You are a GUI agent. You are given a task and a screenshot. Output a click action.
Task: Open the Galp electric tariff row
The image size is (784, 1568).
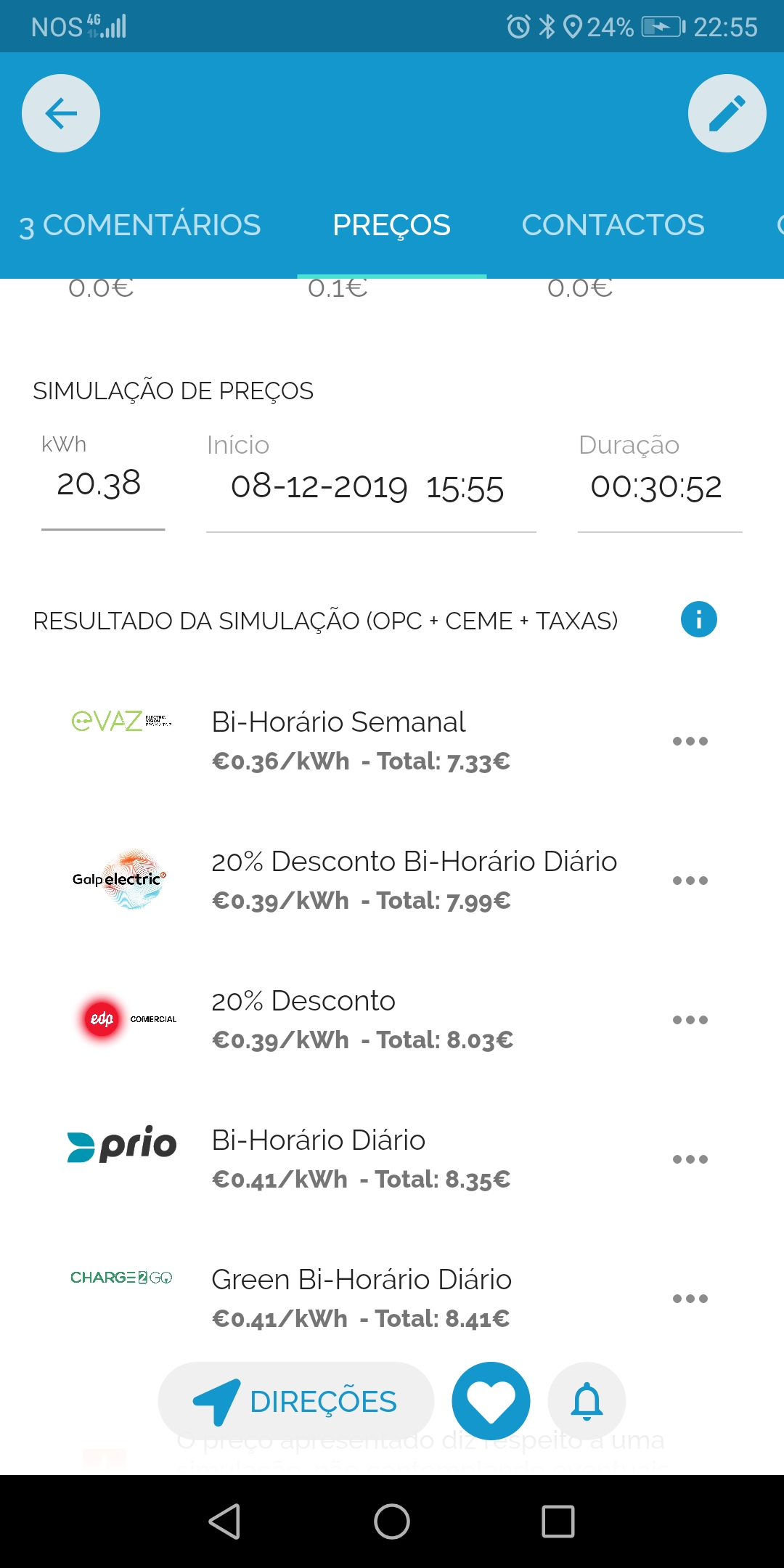click(x=392, y=881)
